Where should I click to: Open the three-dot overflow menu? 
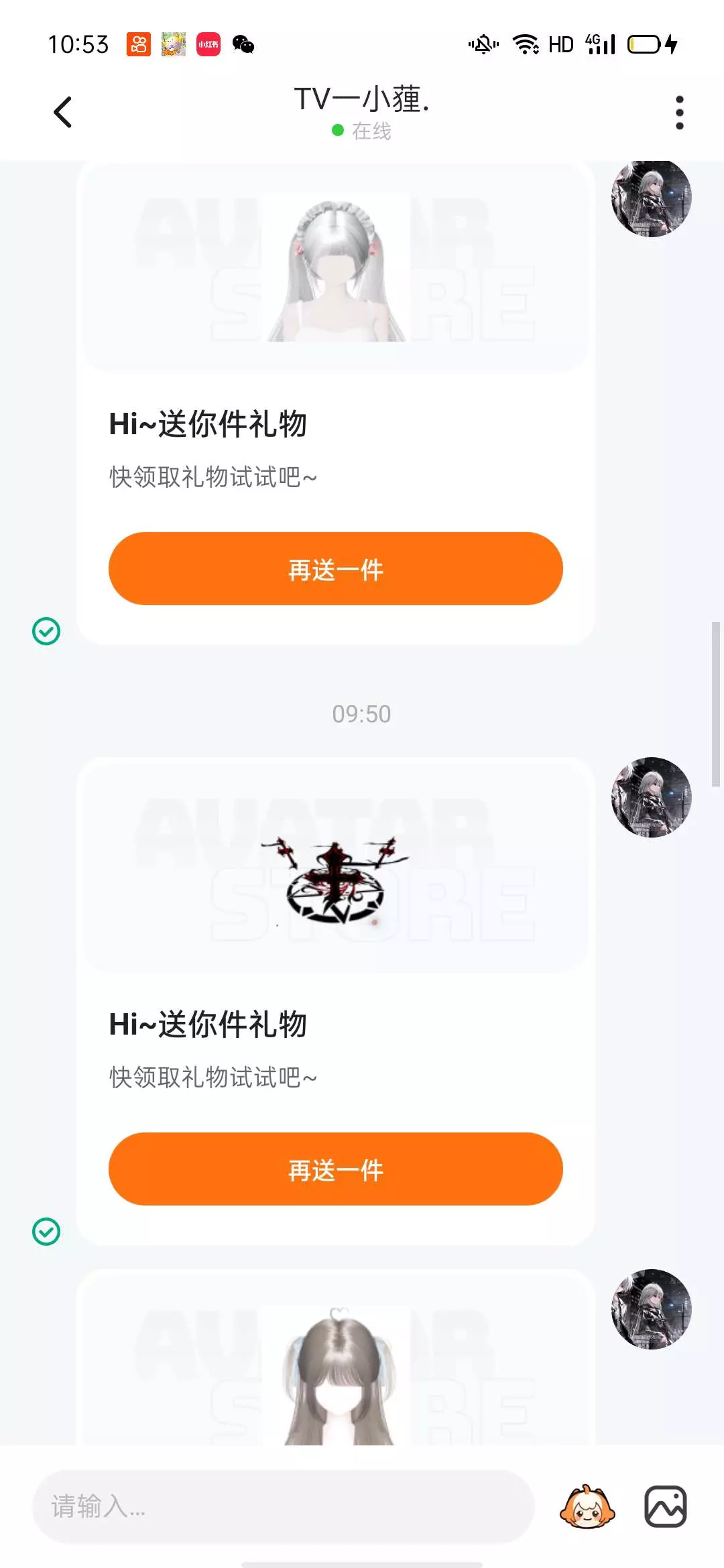[x=680, y=112]
